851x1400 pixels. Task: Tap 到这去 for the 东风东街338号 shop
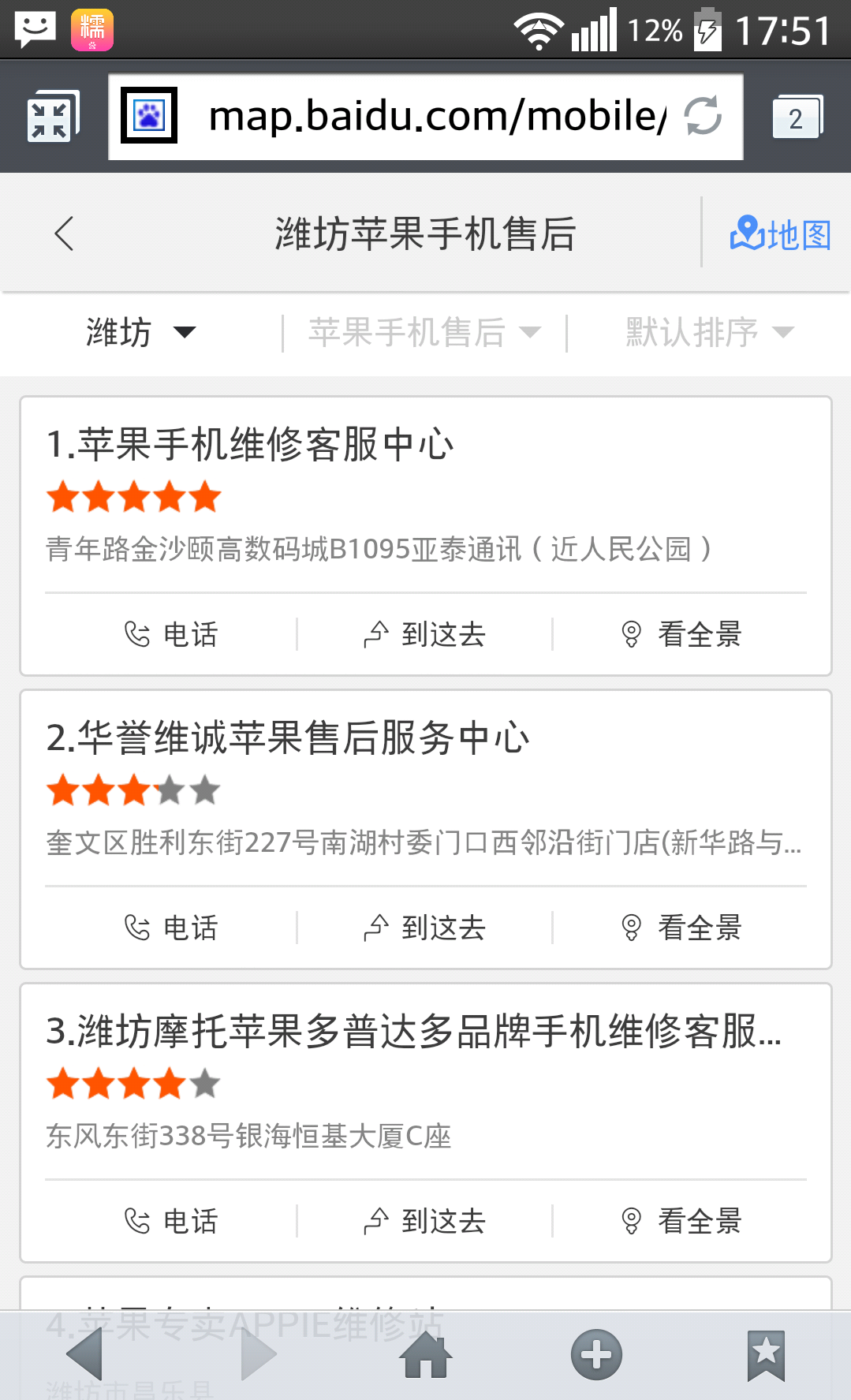[425, 1221]
